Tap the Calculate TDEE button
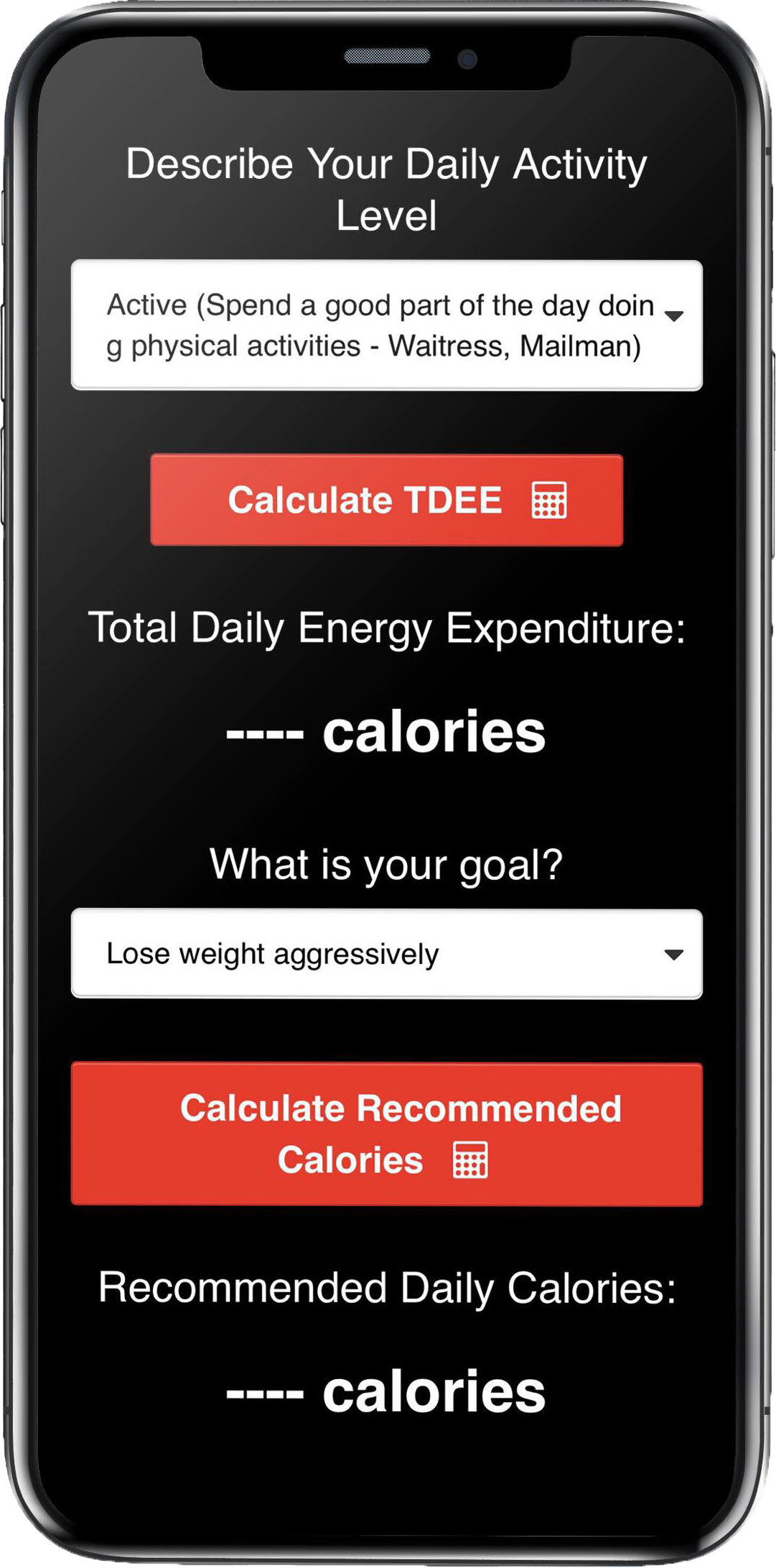Image resolution: width=776 pixels, height=1568 pixels. click(387, 500)
